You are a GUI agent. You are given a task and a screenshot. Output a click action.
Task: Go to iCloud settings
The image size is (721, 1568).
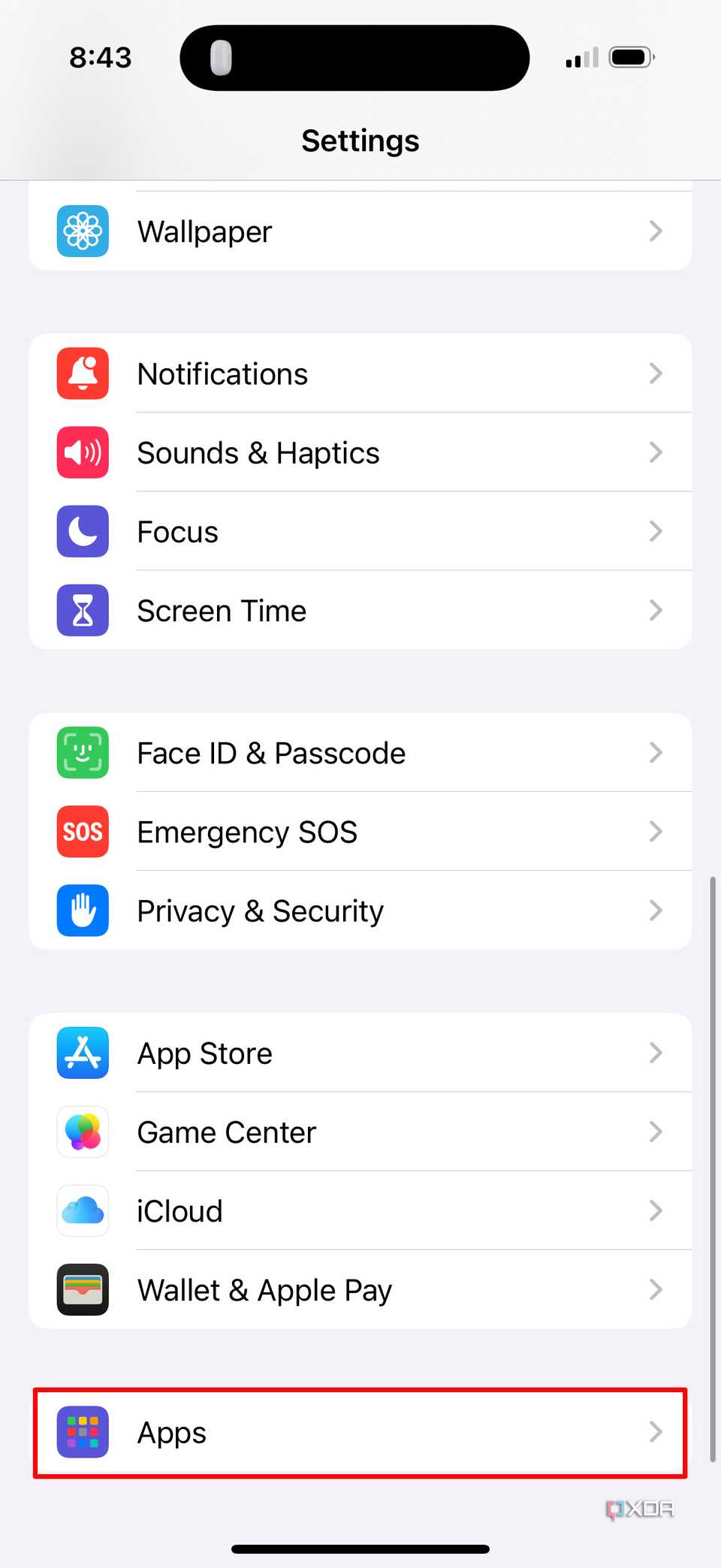[x=360, y=1211]
